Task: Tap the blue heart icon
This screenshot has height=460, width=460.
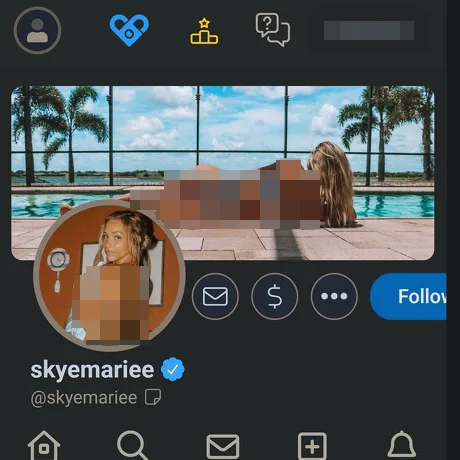Action: [x=129, y=30]
